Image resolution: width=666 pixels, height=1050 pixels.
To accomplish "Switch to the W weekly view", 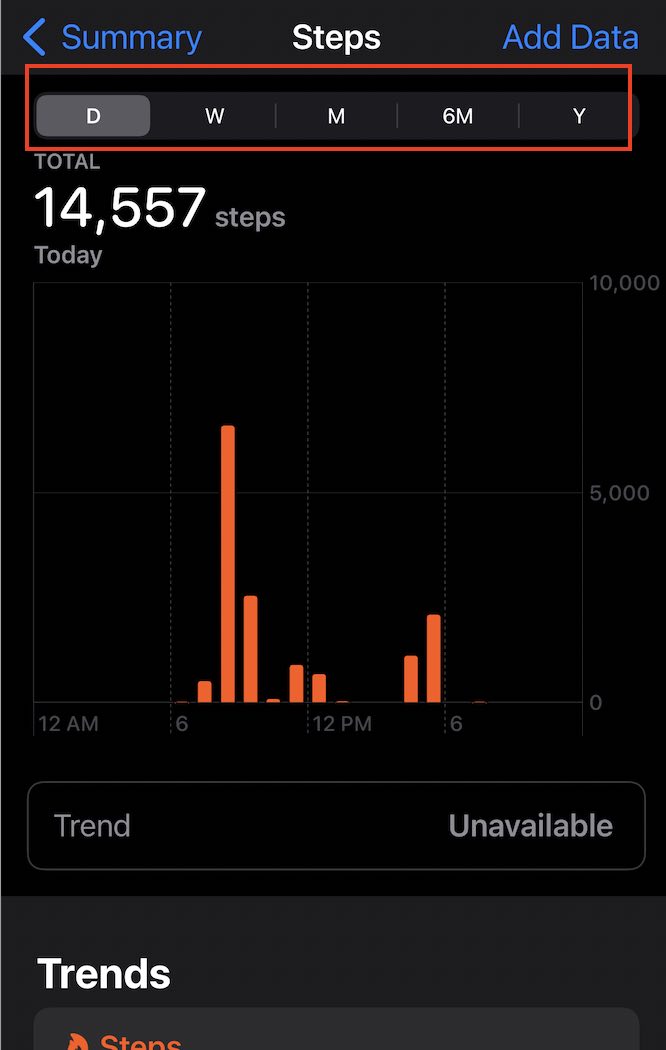I will pos(214,116).
